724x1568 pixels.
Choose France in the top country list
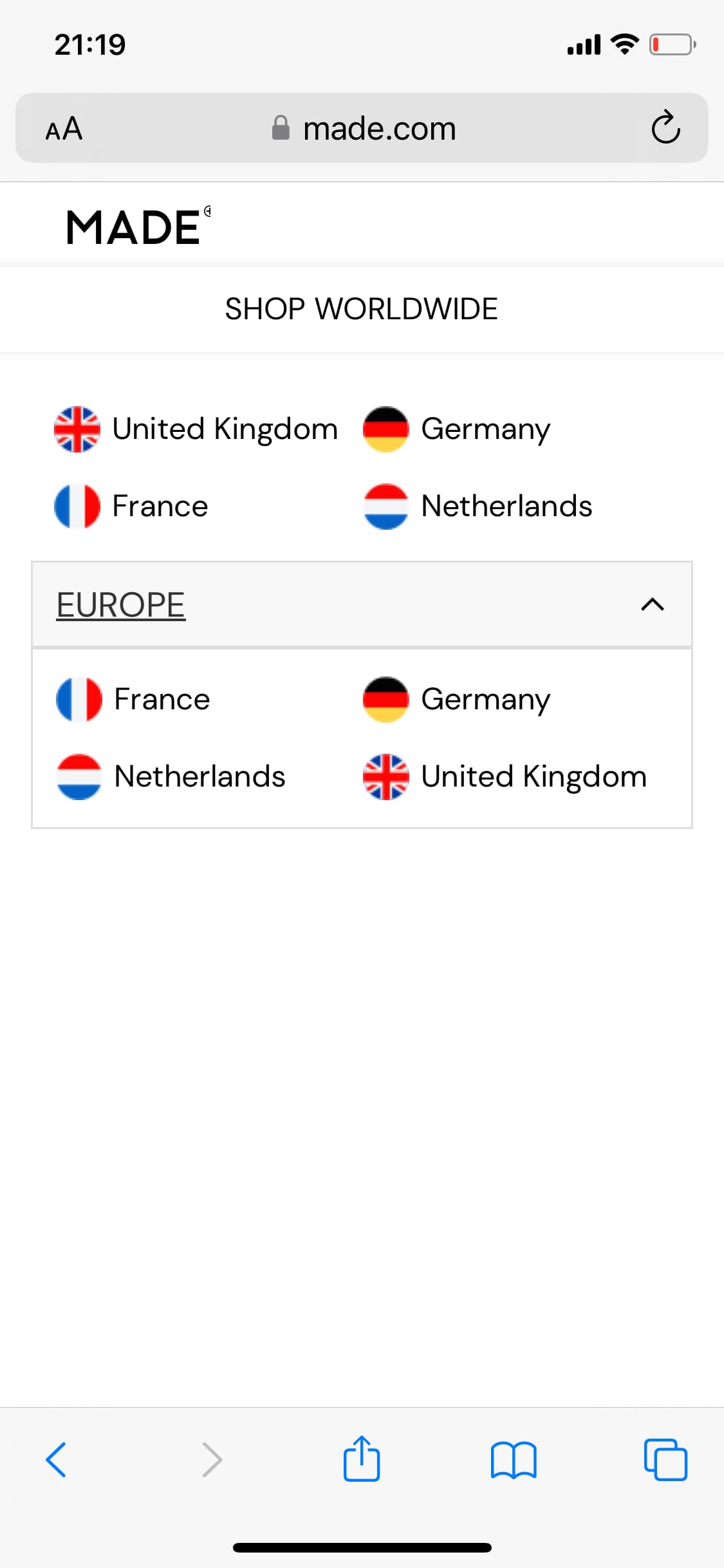coord(131,506)
